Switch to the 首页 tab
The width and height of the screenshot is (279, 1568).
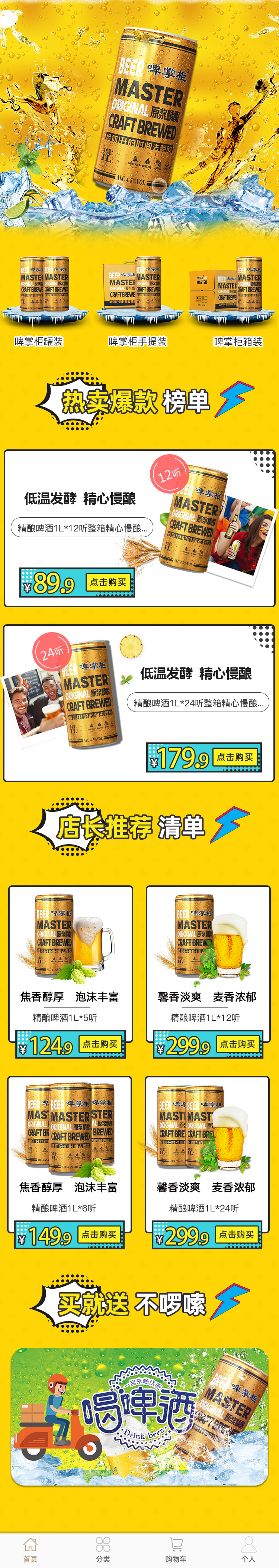pos(30,1549)
